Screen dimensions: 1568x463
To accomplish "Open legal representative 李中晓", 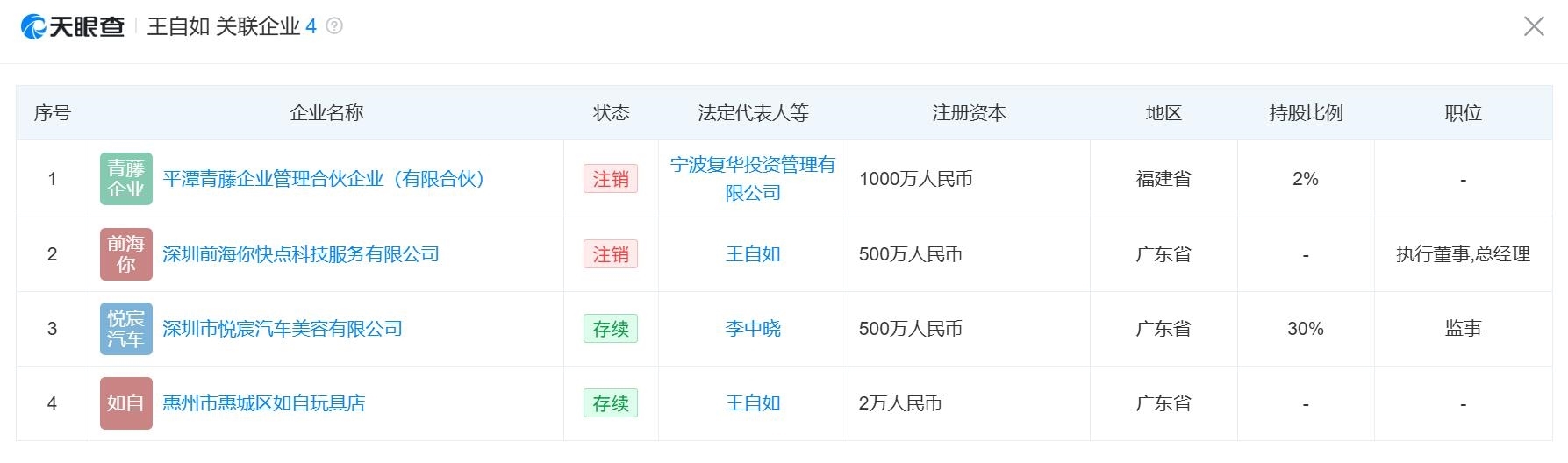I will (x=753, y=329).
